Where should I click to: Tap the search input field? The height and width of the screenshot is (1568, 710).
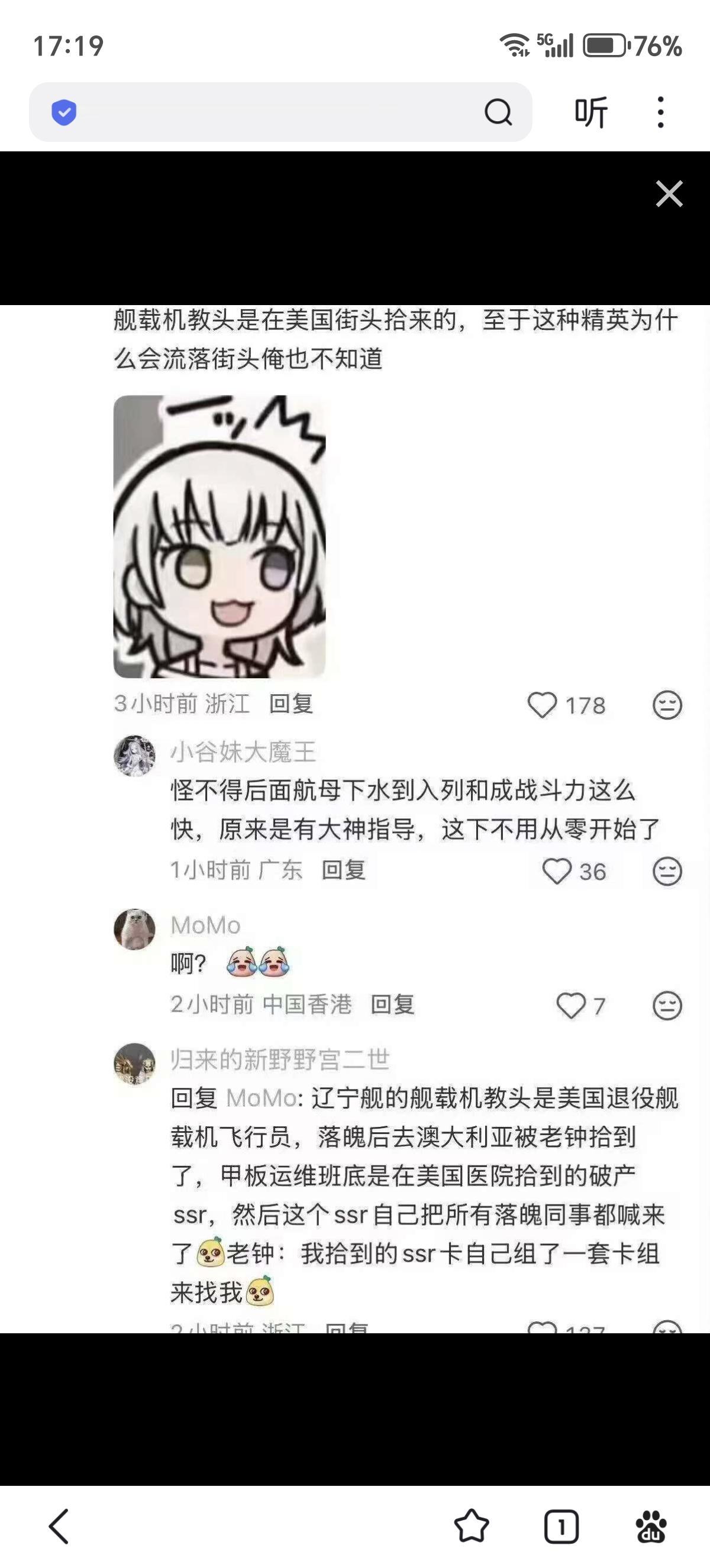pos(274,112)
